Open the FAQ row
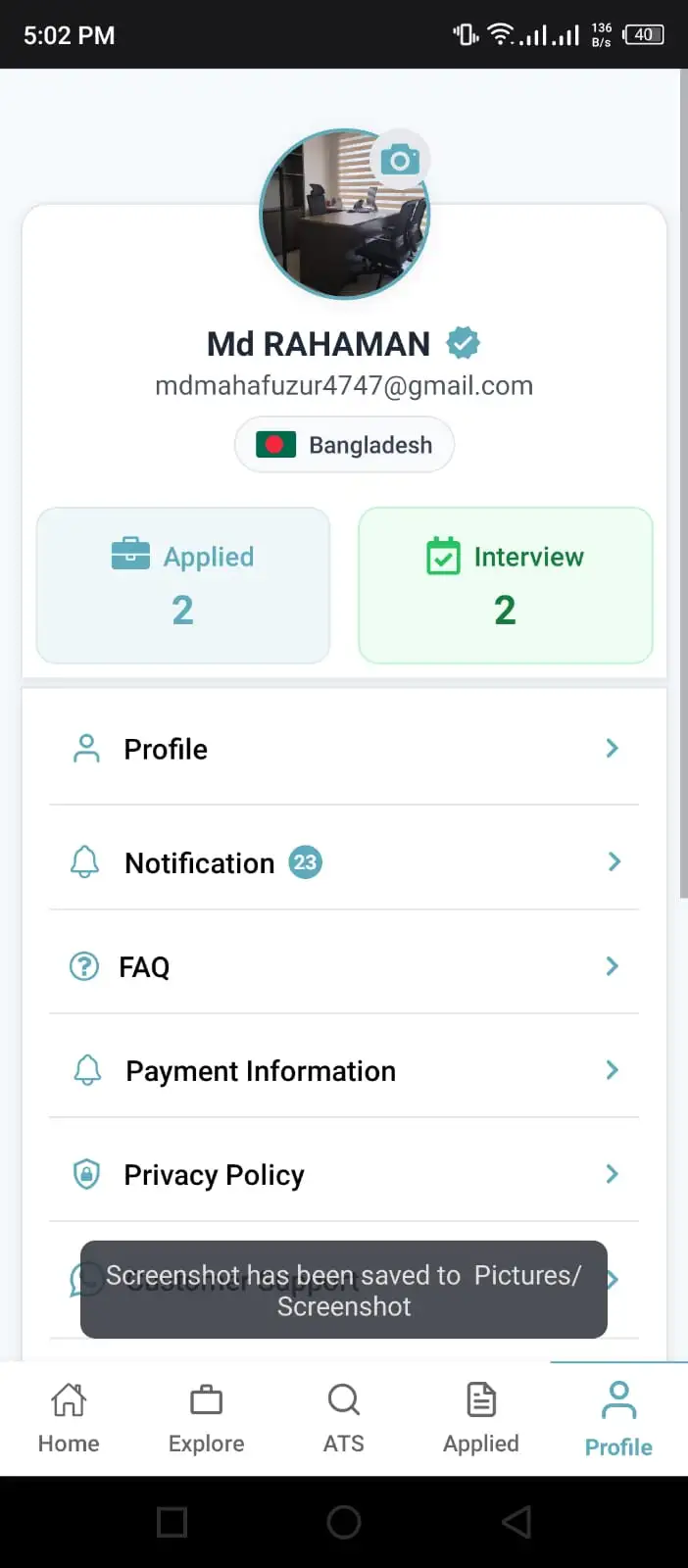 coord(343,967)
